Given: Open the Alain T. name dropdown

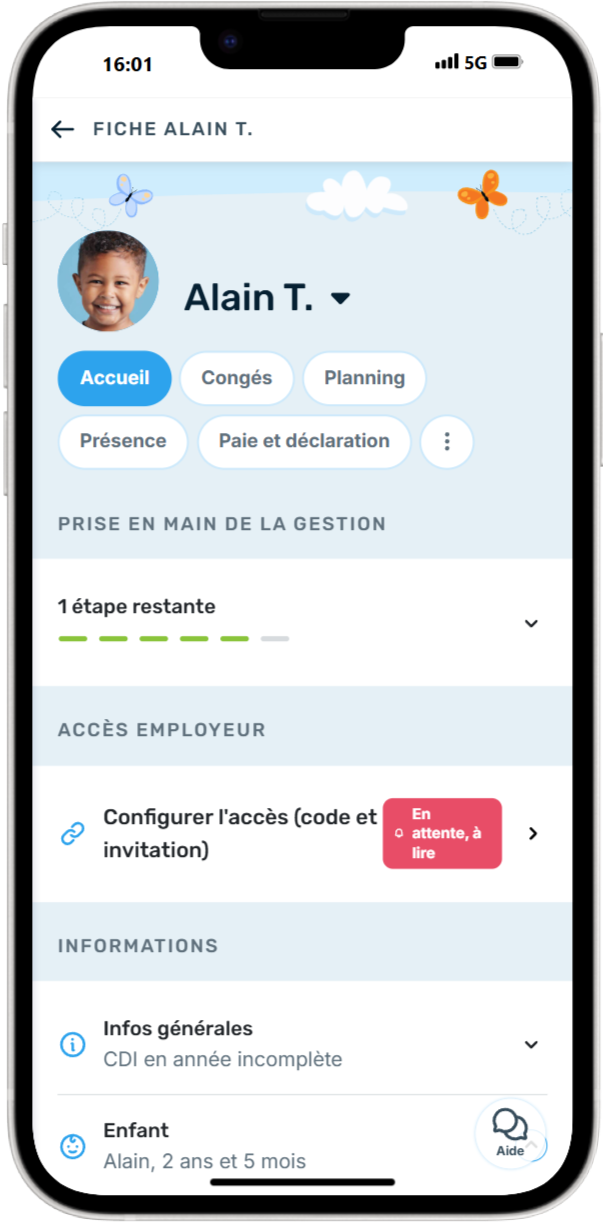Looking at the screenshot, I should coord(341,298).
